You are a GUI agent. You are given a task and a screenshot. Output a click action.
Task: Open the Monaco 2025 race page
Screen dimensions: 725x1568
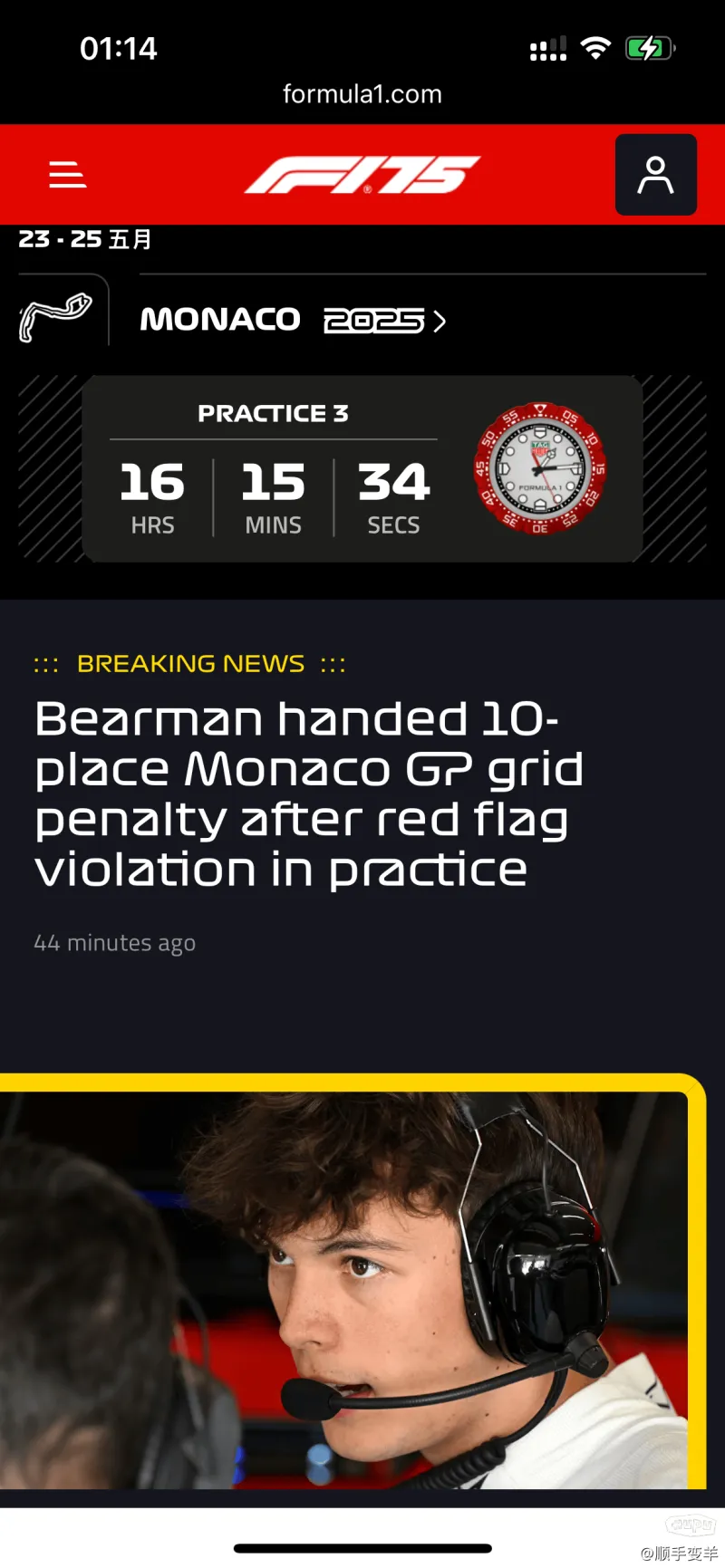click(293, 320)
